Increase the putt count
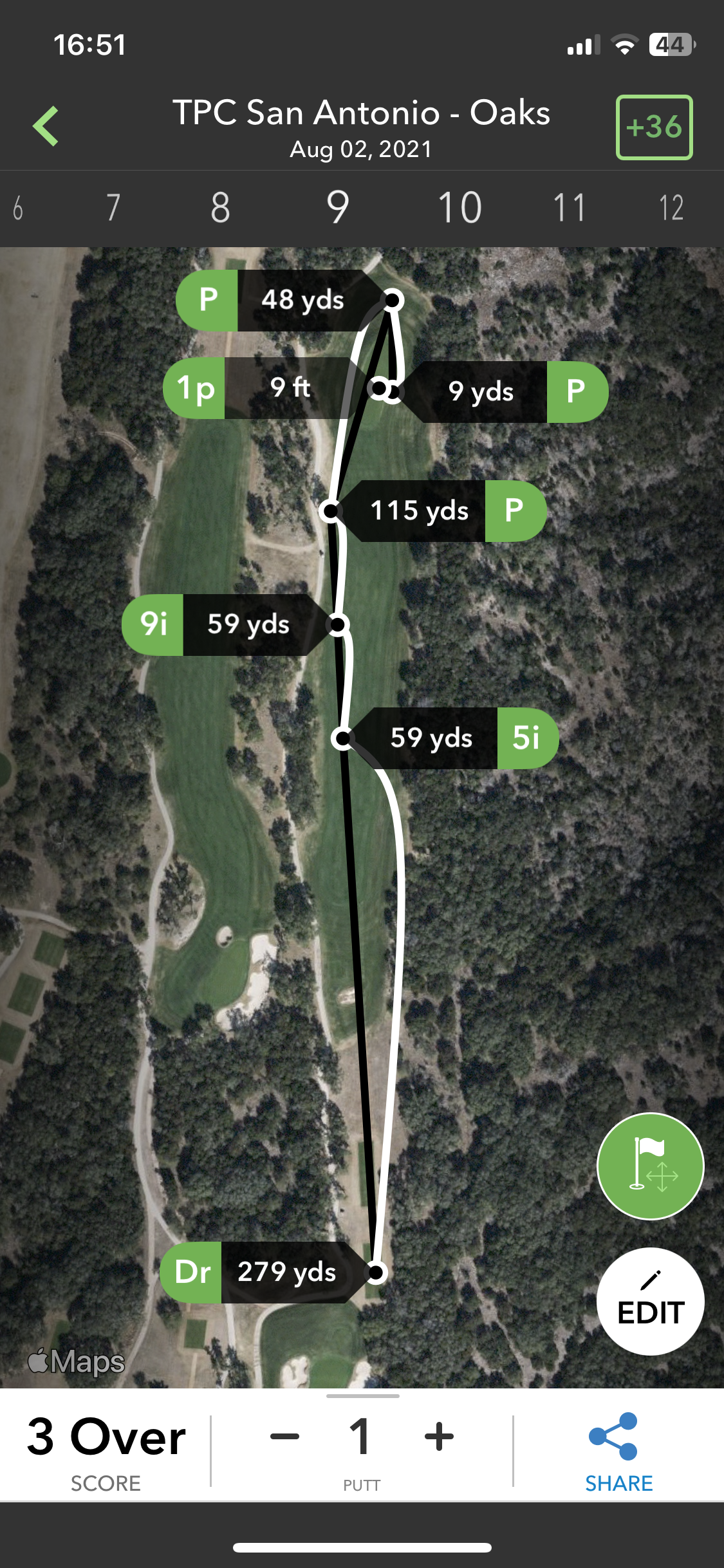The height and width of the screenshot is (1568, 724). tap(439, 1436)
